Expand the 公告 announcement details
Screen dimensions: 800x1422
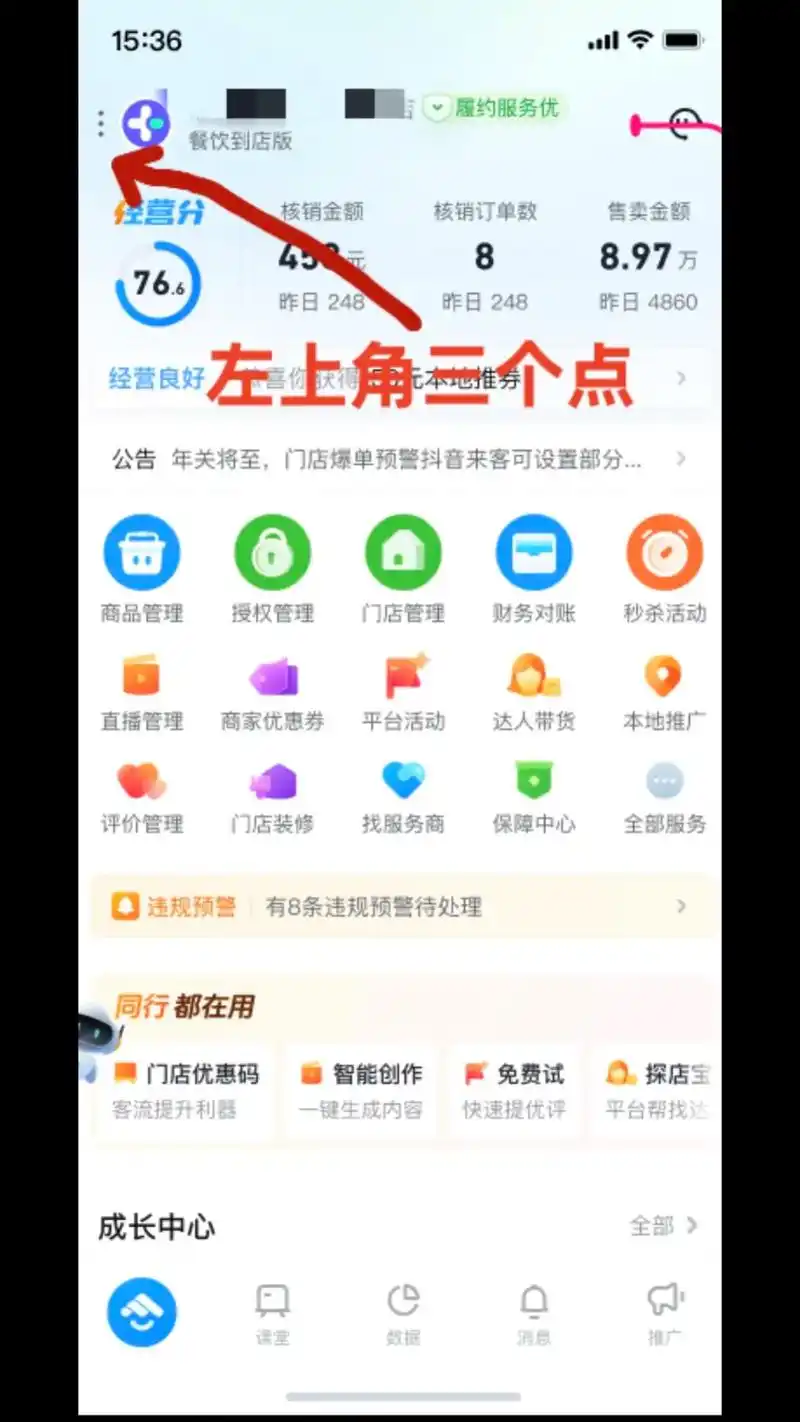pyautogui.click(x=400, y=459)
